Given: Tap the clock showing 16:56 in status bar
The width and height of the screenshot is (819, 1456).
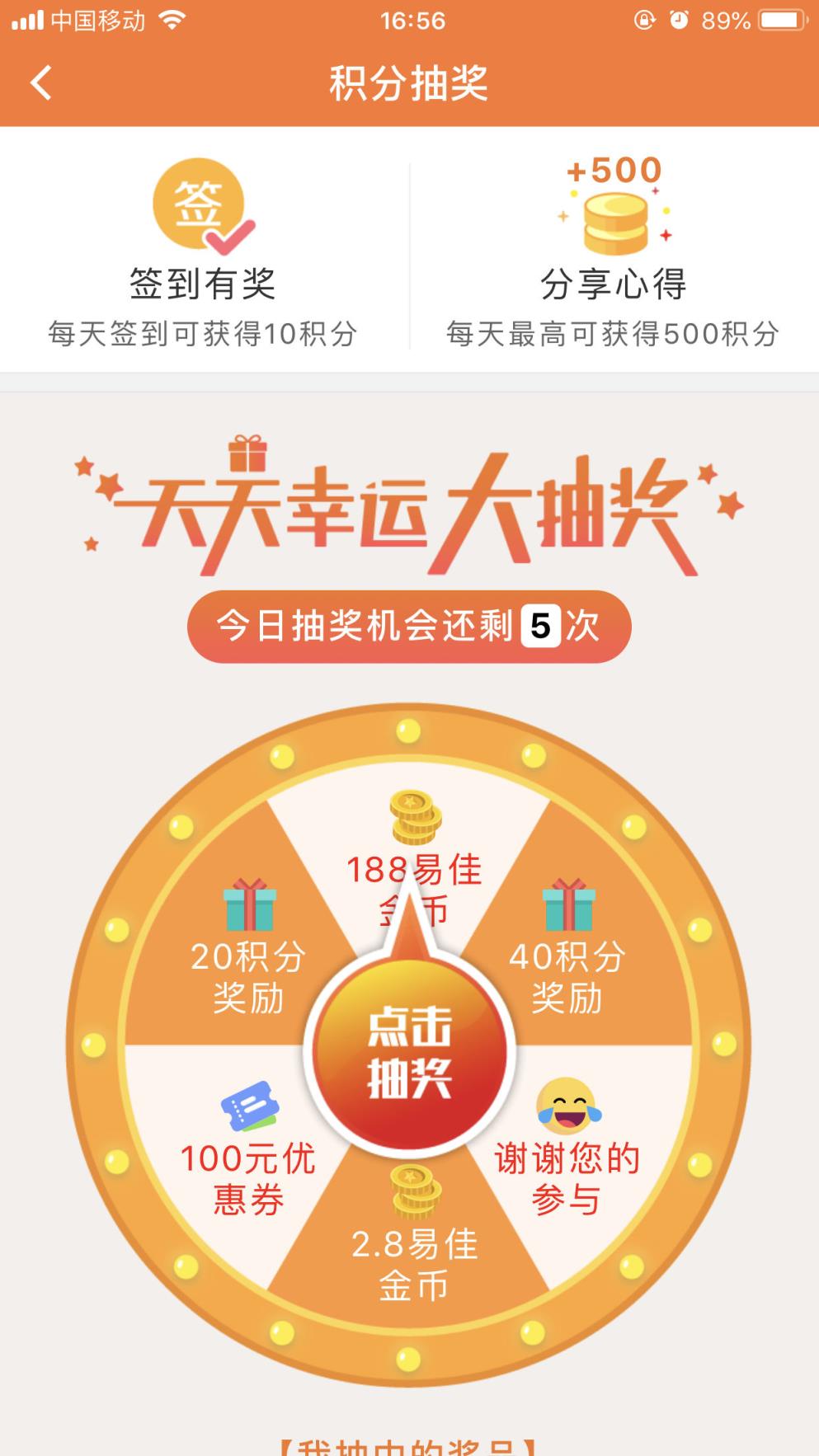Looking at the screenshot, I should pos(409,21).
